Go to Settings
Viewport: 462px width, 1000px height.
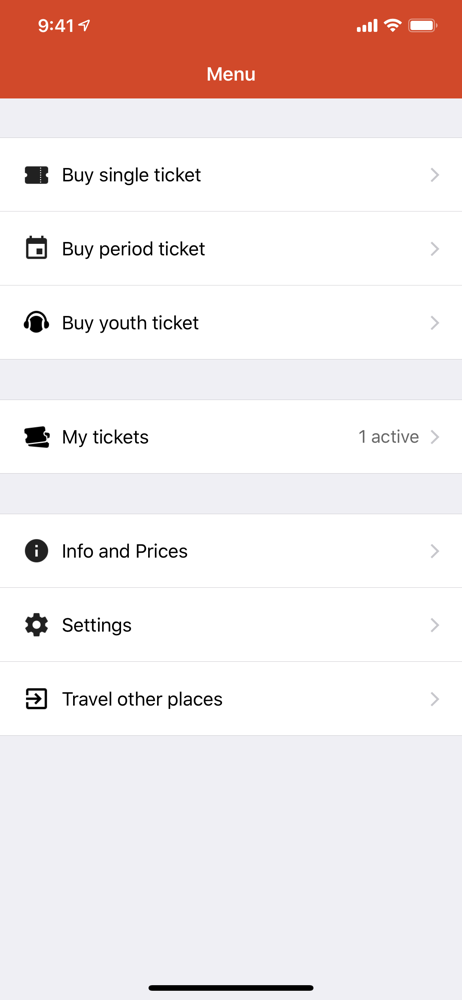[x=231, y=625]
